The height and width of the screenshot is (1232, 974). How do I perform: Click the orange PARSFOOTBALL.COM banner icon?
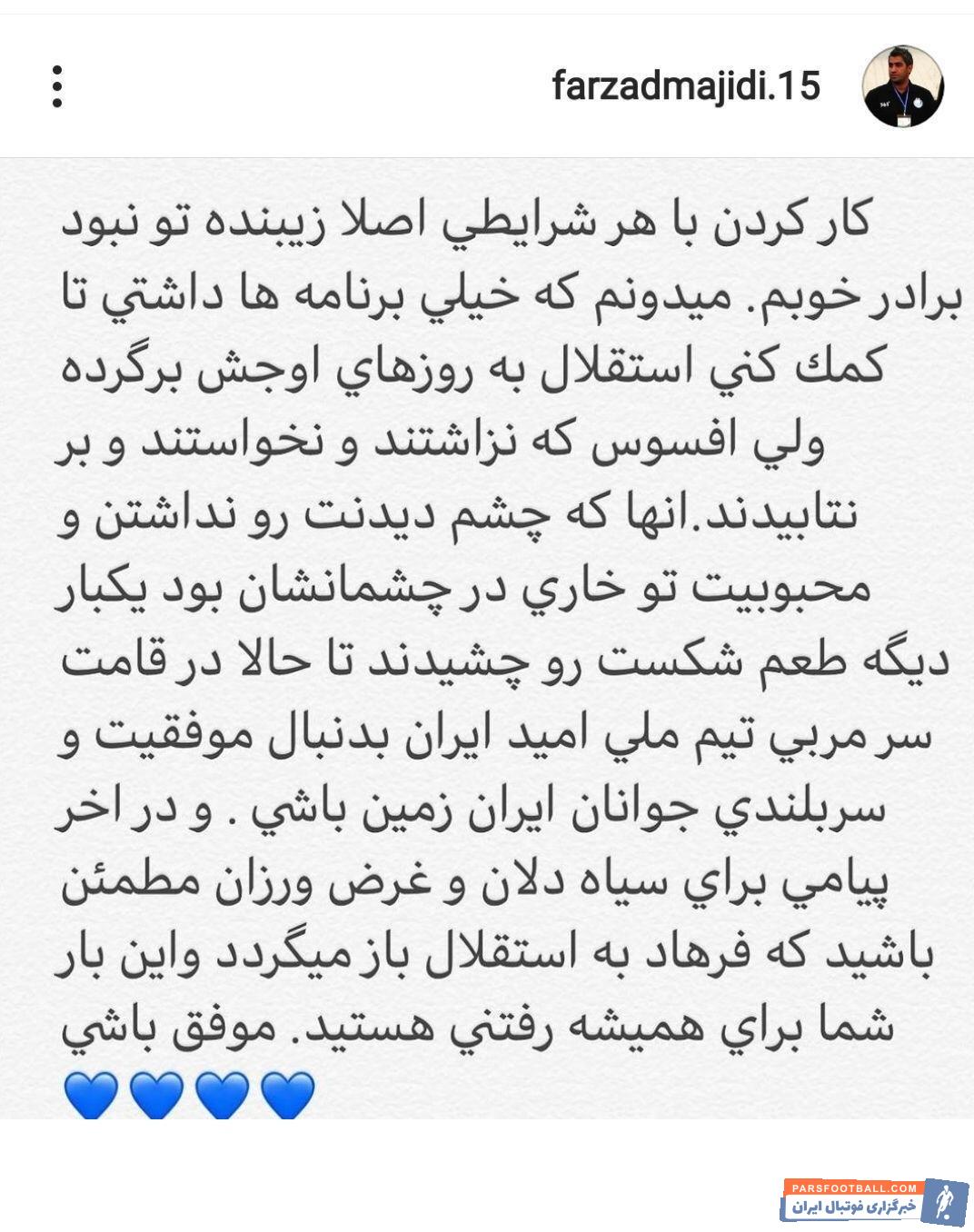point(853,1187)
